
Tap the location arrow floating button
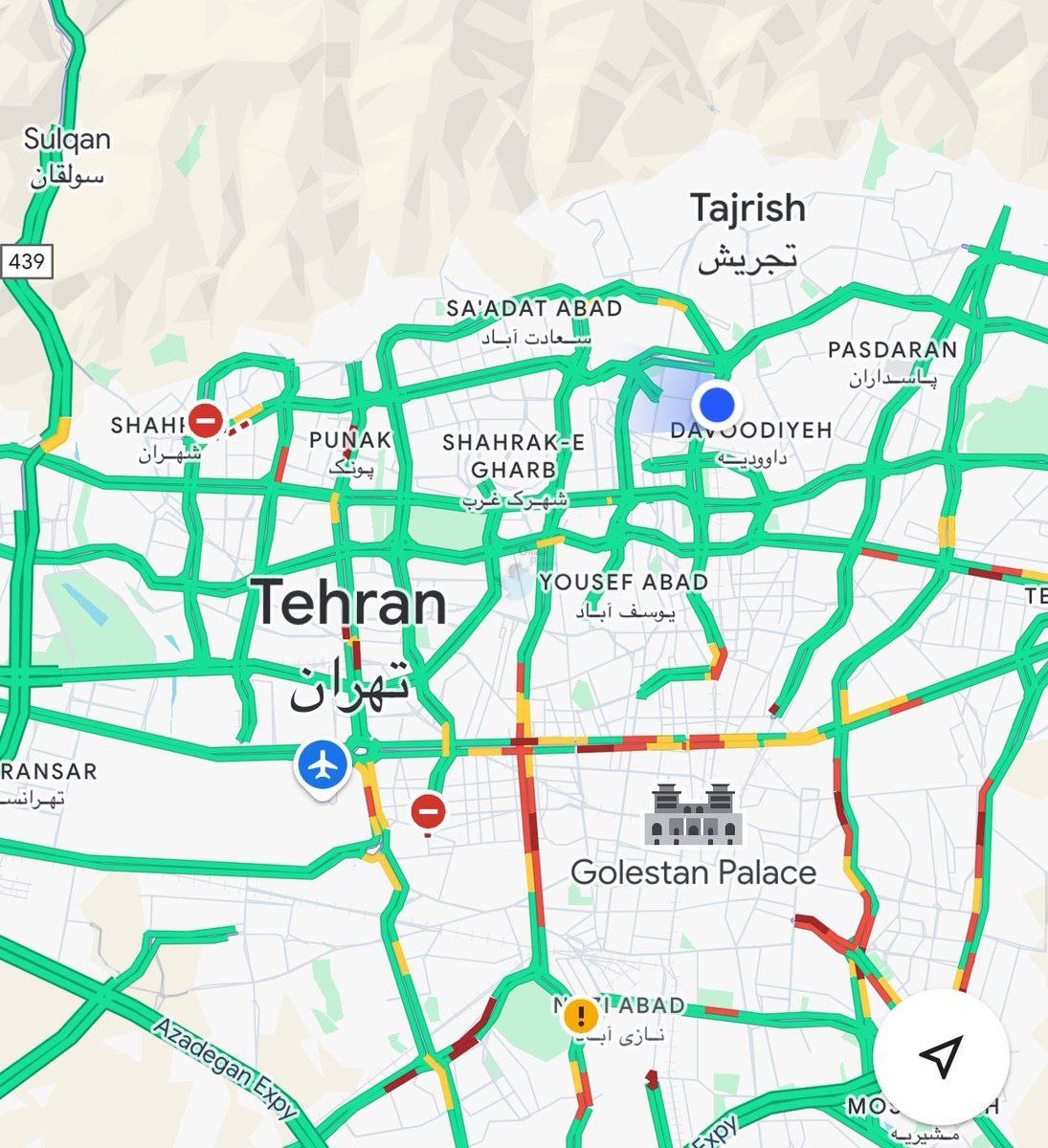pyautogui.click(x=940, y=1055)
